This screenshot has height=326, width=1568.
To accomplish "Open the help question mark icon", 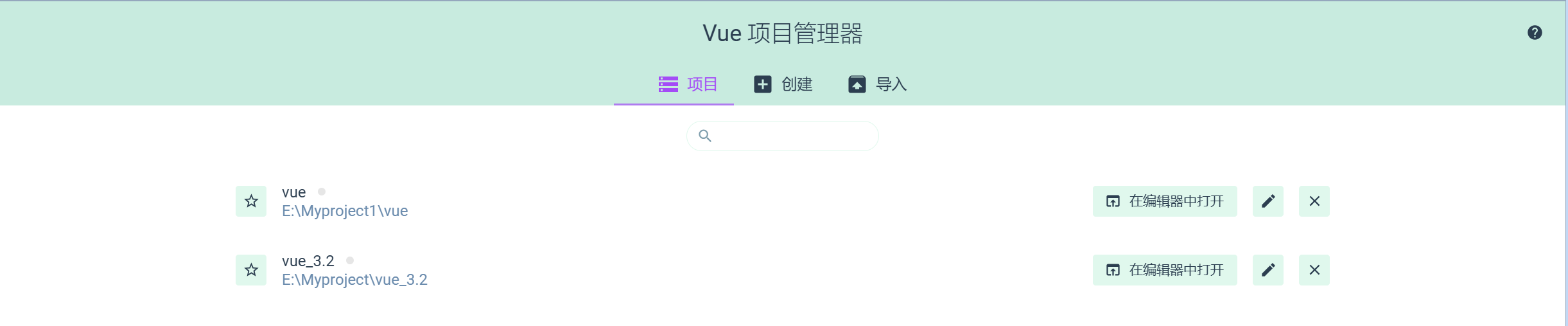I will (1535, 33).
